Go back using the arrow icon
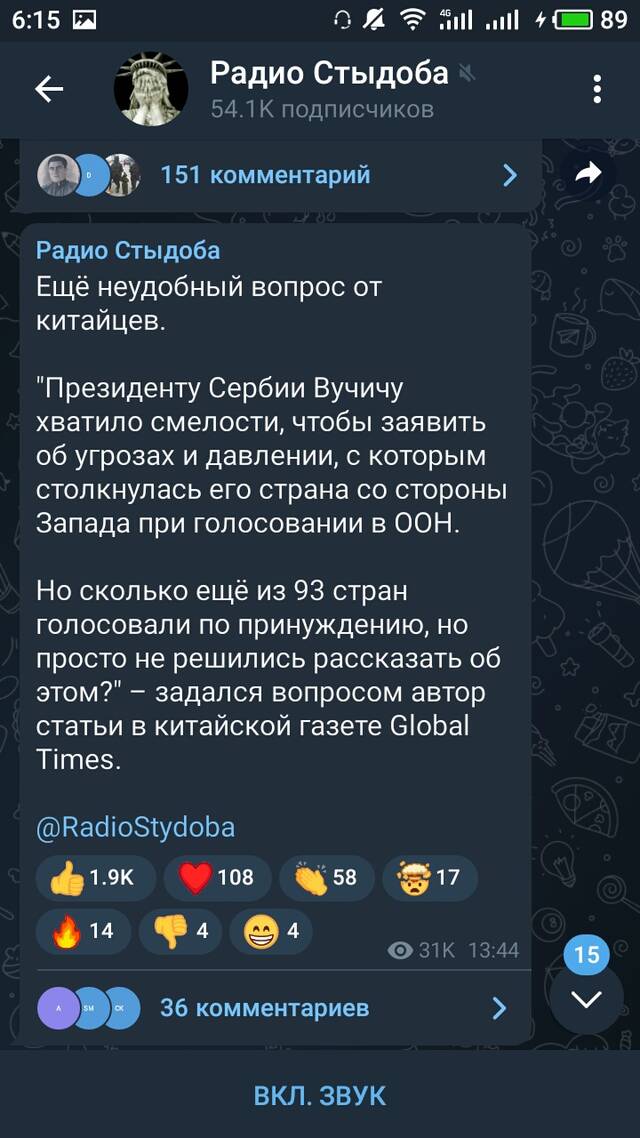Image resolution: width=640 pixels, height=1138 pixels. pyautogui.click(x=49, y=89)
